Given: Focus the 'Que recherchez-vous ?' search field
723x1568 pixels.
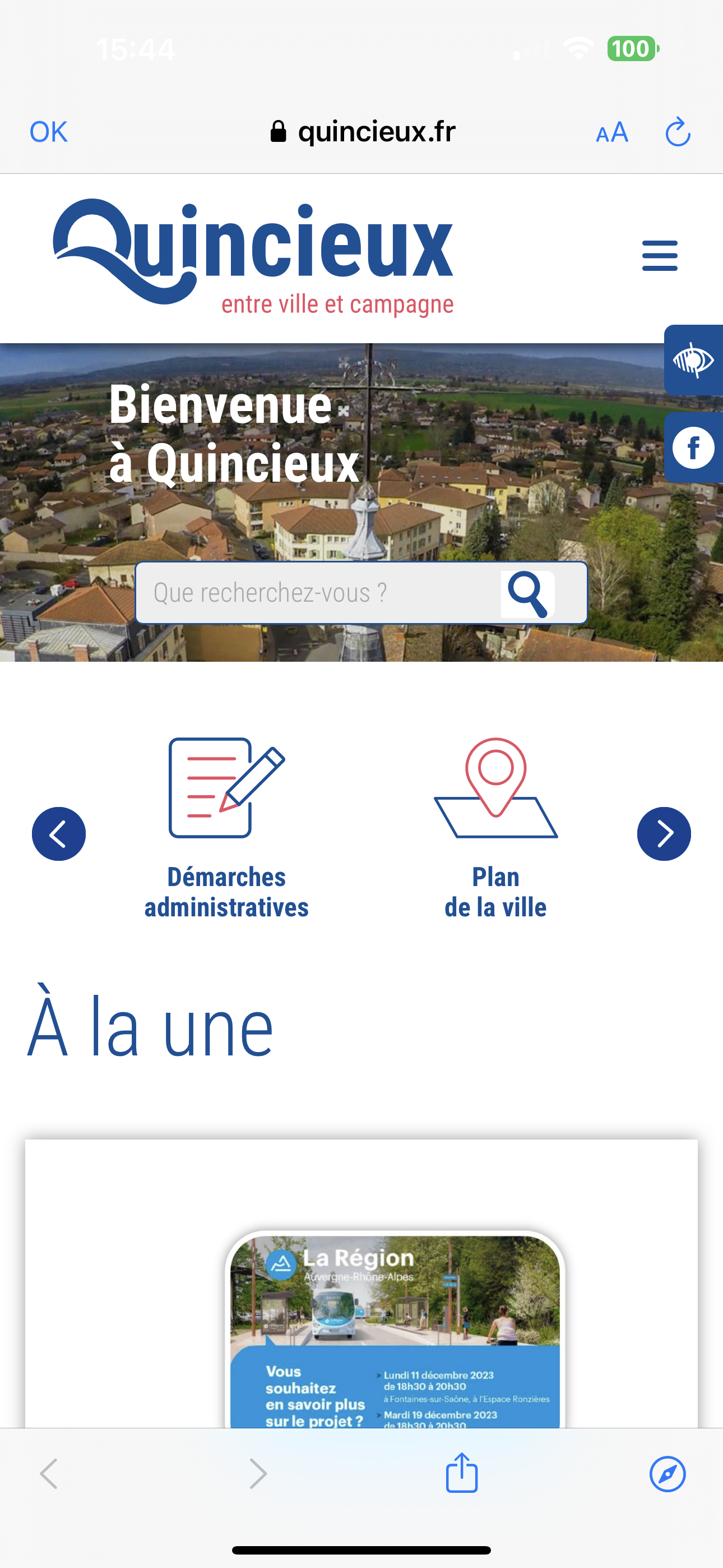Looking at the screenshot, I should pos(317,593).
